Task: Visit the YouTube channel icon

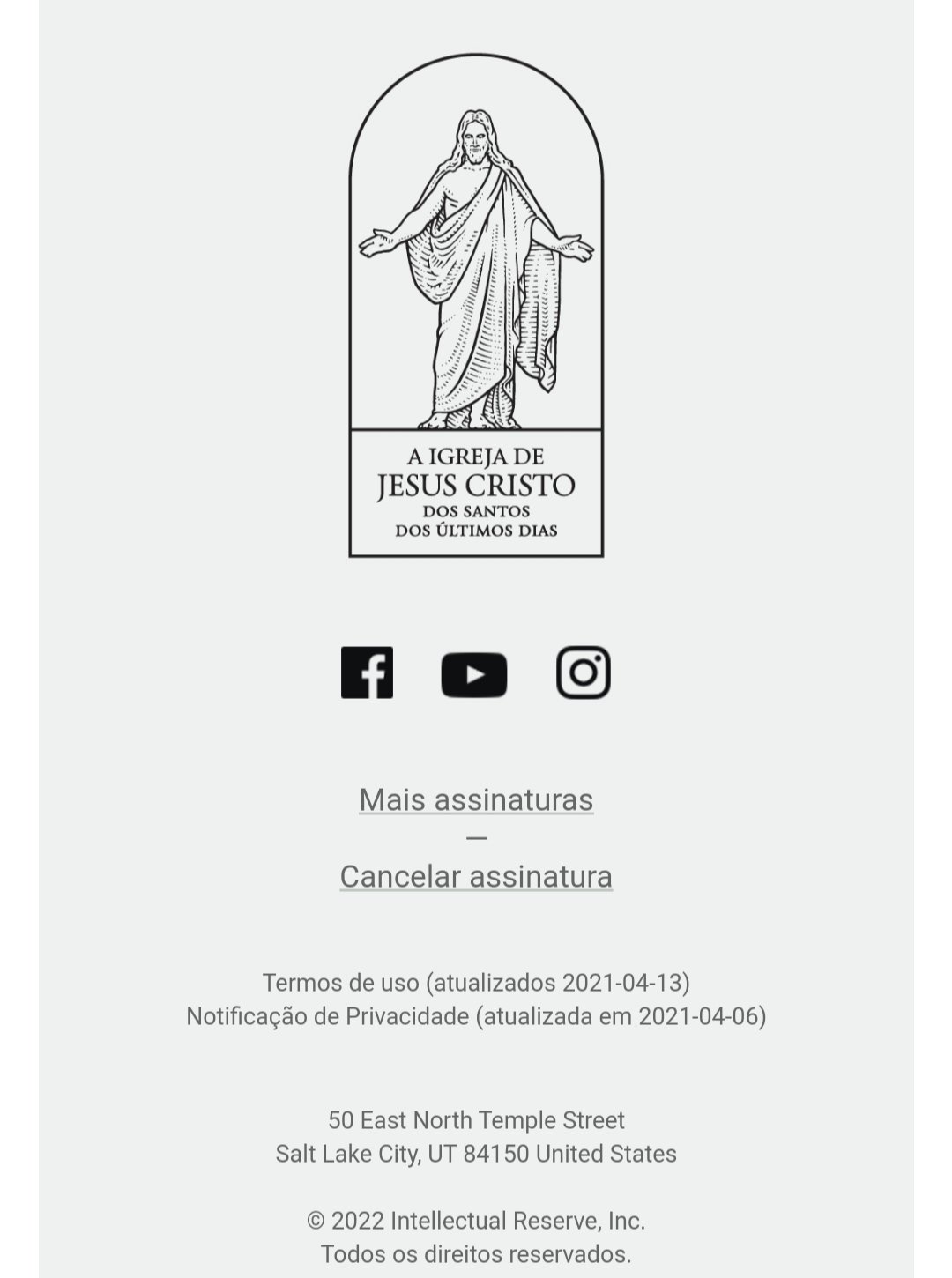Action: [474, 674]
